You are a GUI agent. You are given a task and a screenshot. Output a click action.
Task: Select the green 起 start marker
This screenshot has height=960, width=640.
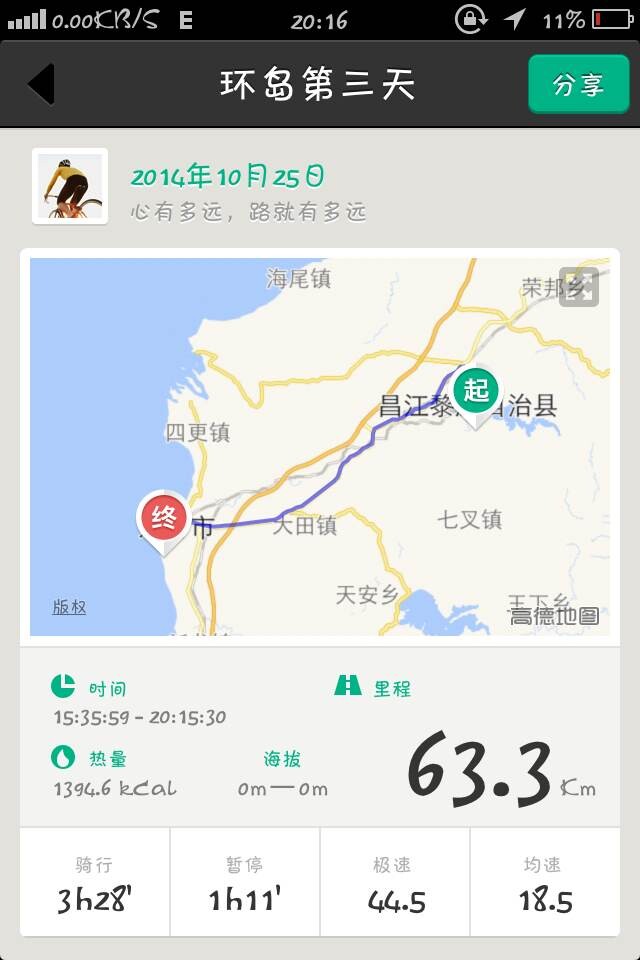tap(476, 392)
